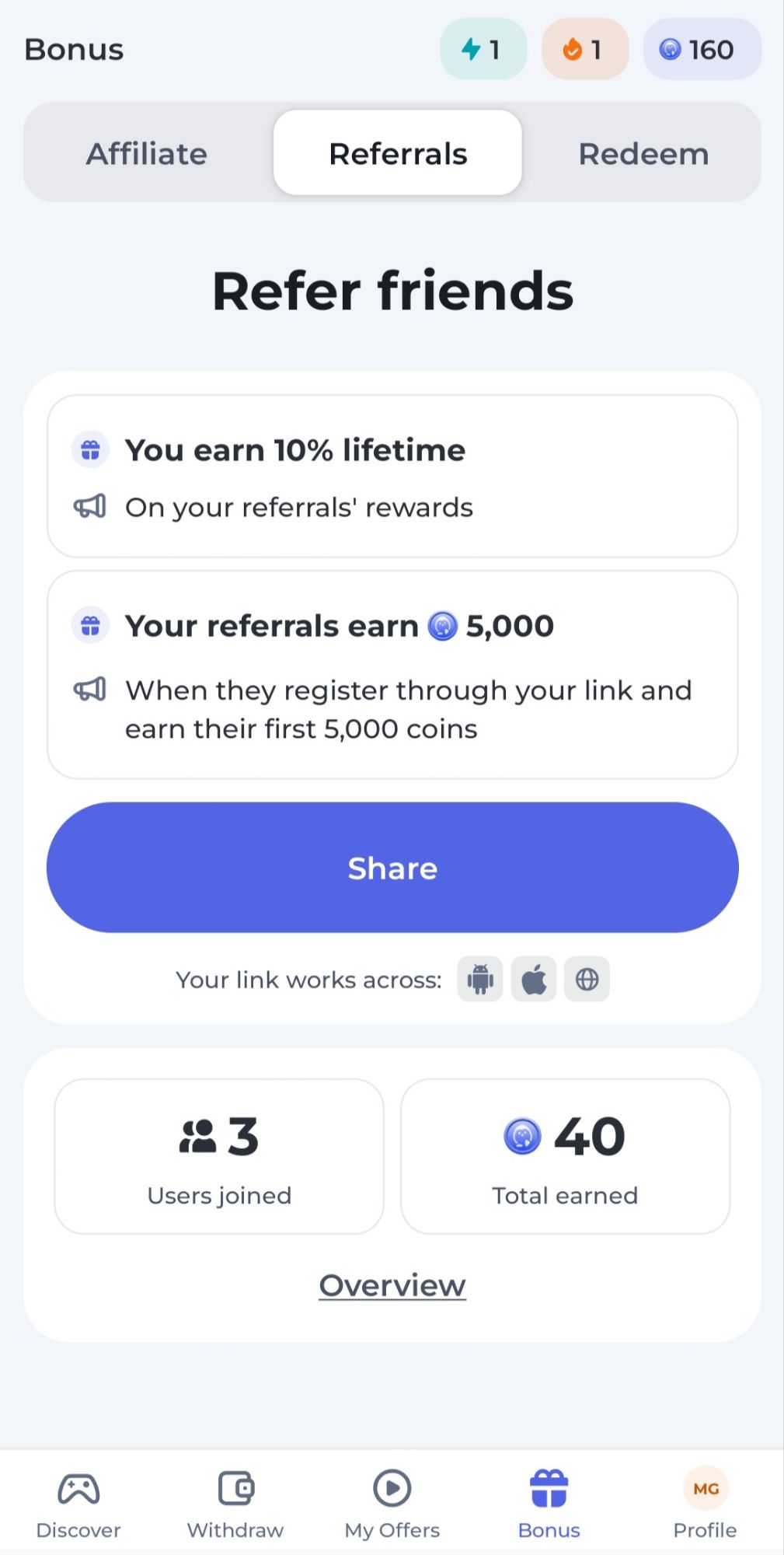
Task: Share your referral link
Action: [392, 868]
